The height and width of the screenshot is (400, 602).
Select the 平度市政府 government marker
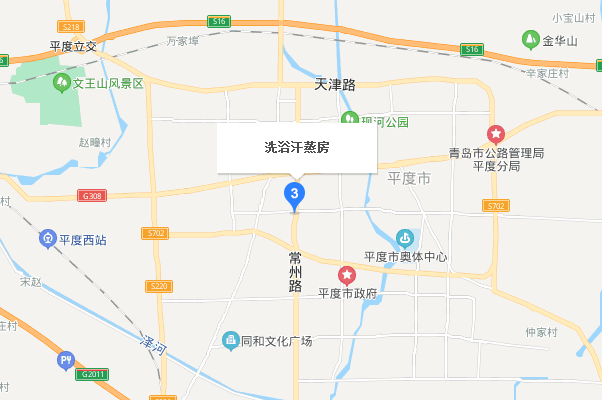tap(347, 275)
